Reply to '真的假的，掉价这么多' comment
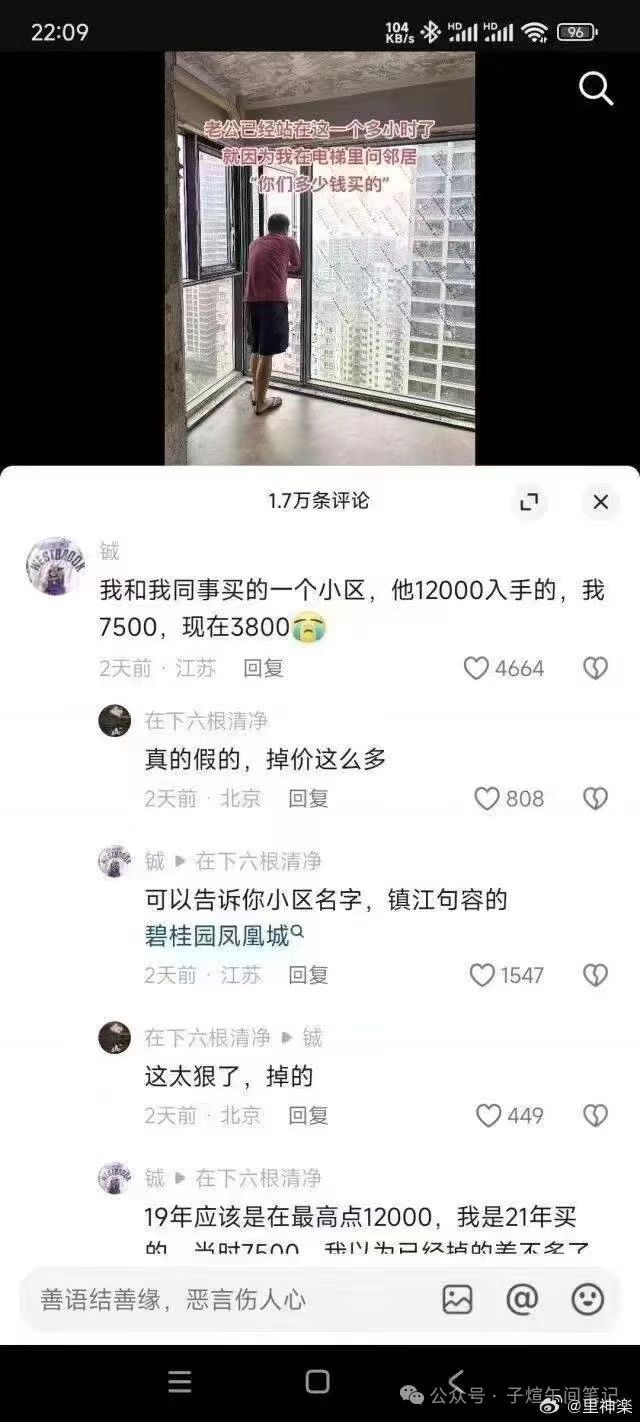The height and width of the screenshot is (1422, 640). pos(308,799)
